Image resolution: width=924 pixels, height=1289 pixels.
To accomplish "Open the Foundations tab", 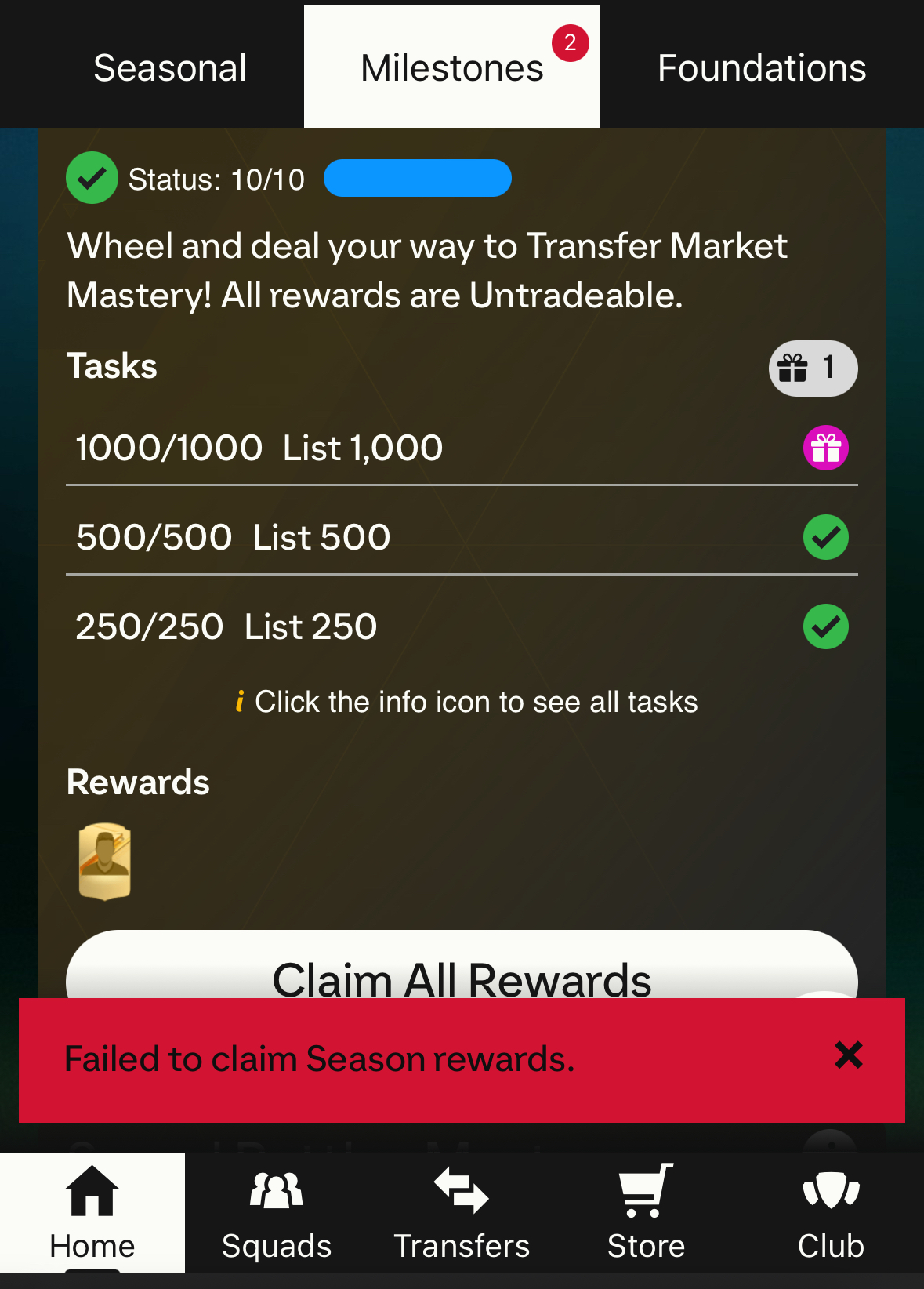I will point(762,68).
